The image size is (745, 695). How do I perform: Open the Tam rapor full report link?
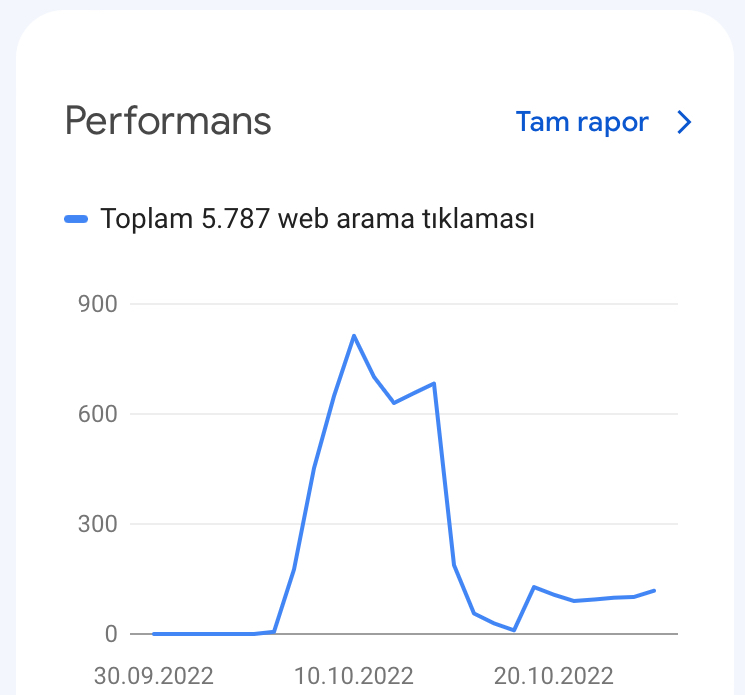[x=603, y=122]
